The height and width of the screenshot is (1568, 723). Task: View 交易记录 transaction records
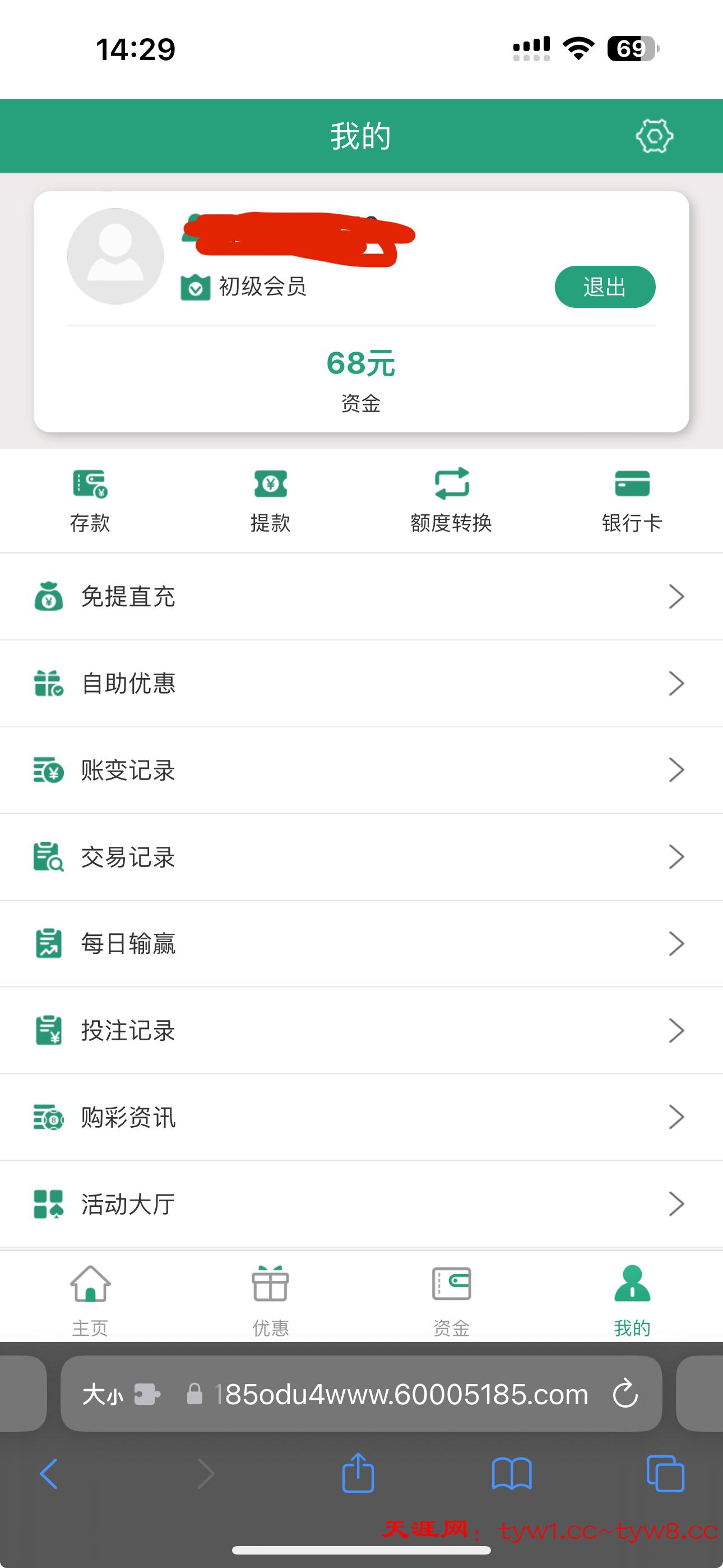click(x=361, y=857)
